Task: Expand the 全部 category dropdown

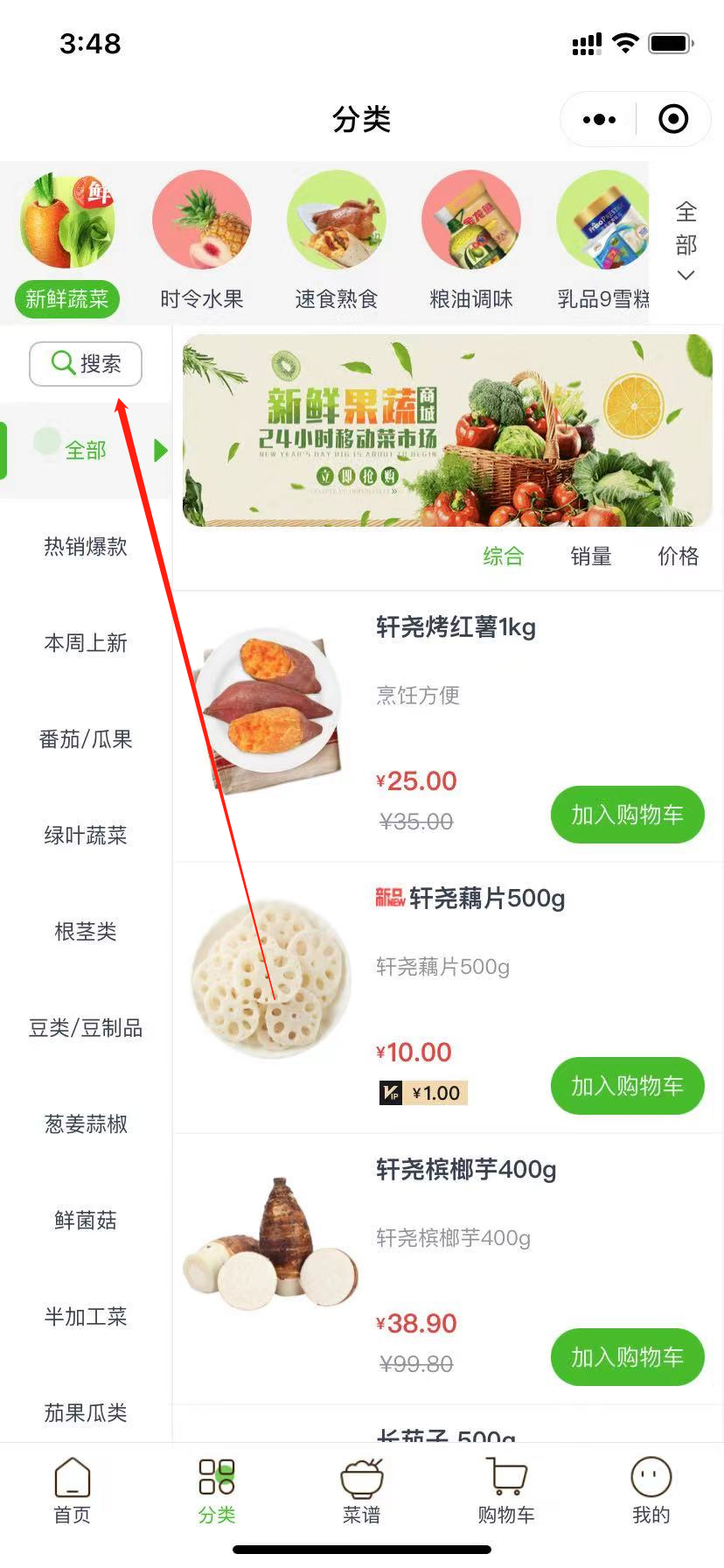Action: tap(686, 241)
